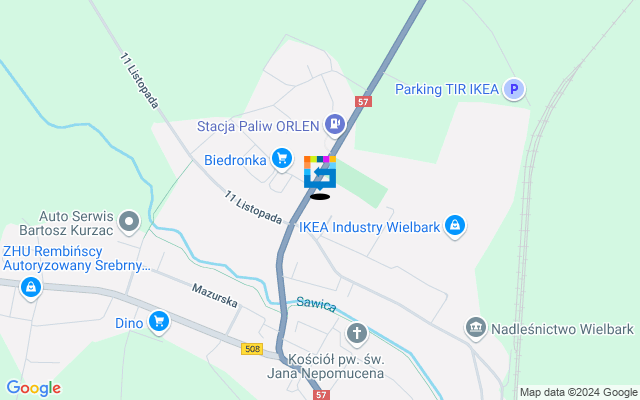
Task: Select the Stacja Paliw ORLEN marker
Action: [334, 125]
